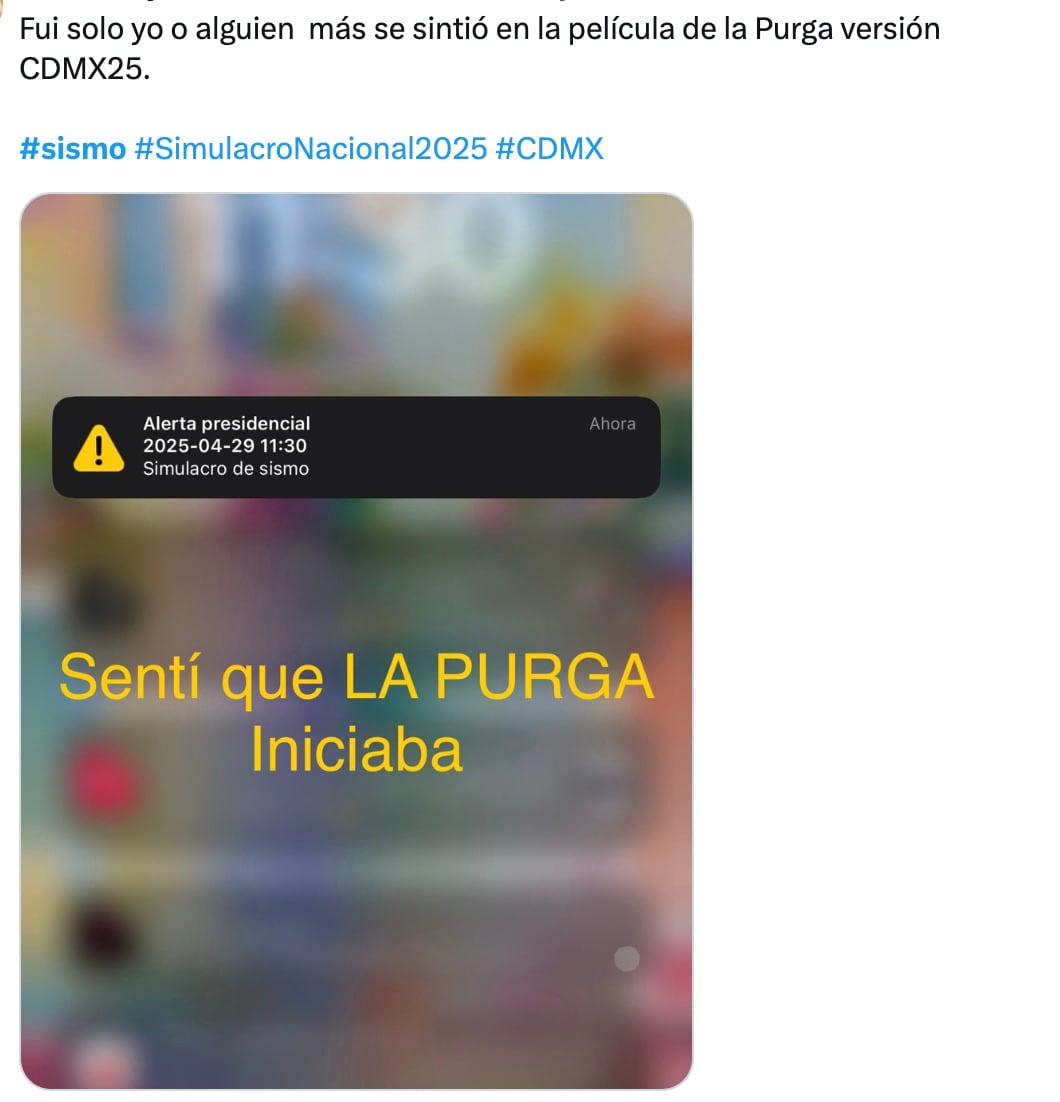1060x1102 pixels.
Task: Open the #sismo hashtag
Action: (73, 149)
